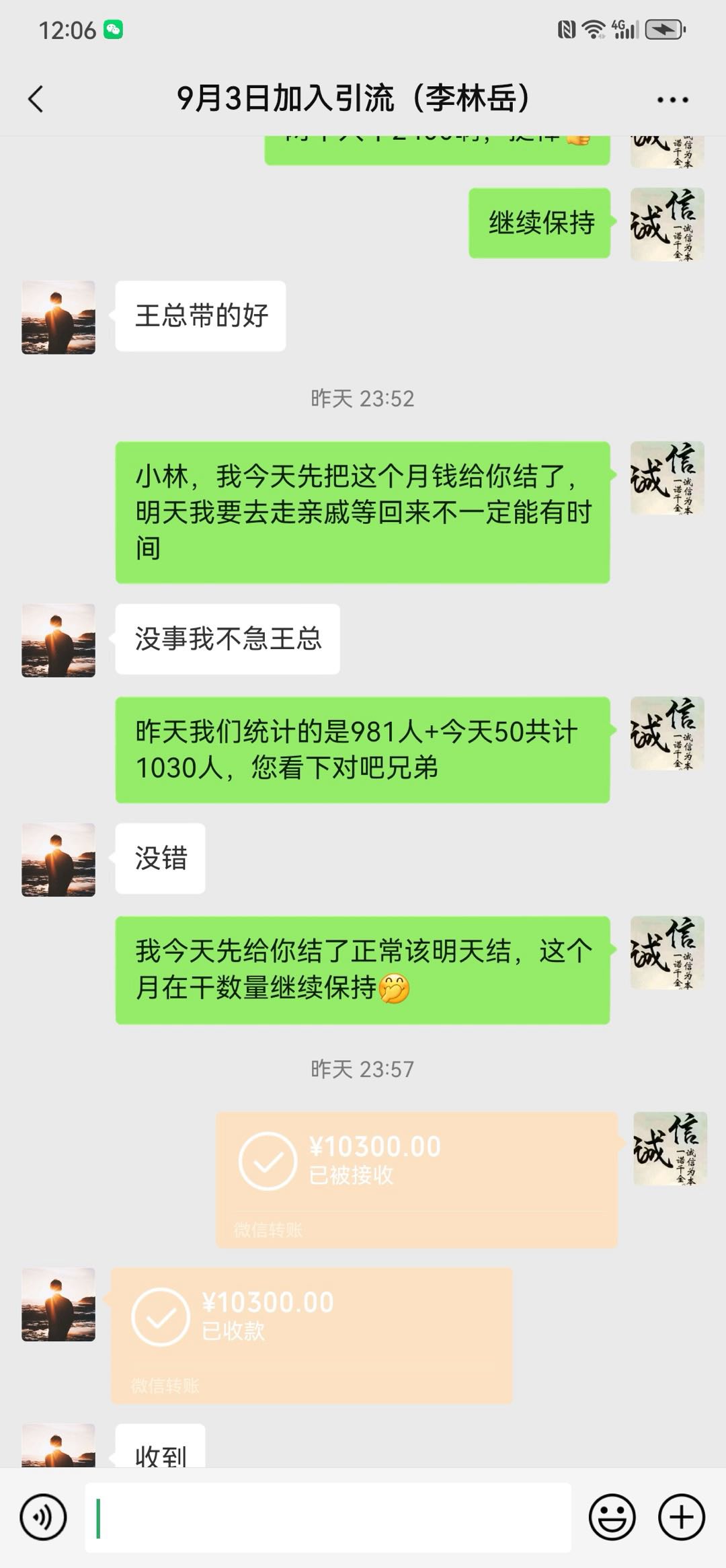This screenshot has height=1568, width=726.
Task: Go back from the chat
Action: pyautogui.click(x=36, y=100)
